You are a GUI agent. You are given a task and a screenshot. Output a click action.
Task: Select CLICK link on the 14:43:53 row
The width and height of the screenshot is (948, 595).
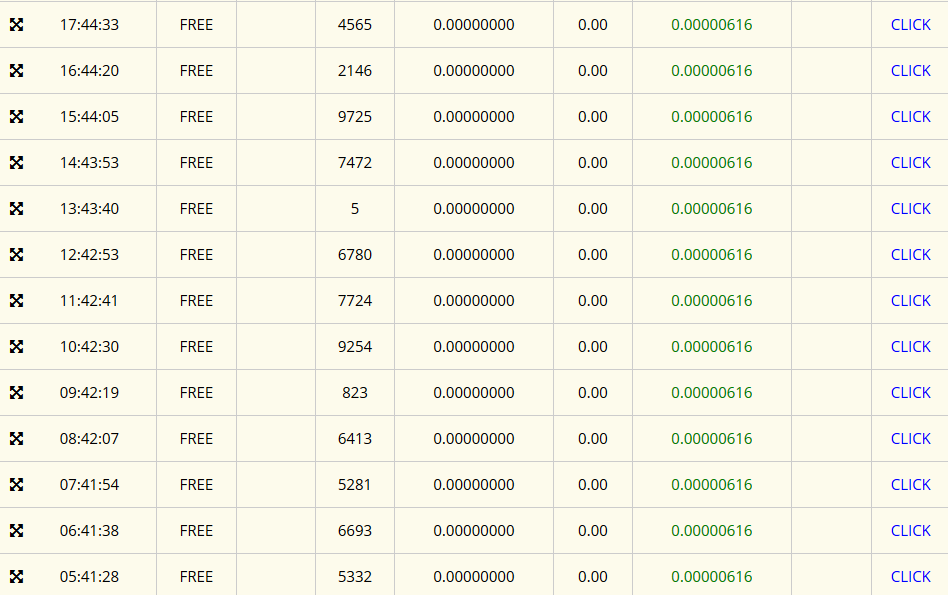click(x=910, y=163)
